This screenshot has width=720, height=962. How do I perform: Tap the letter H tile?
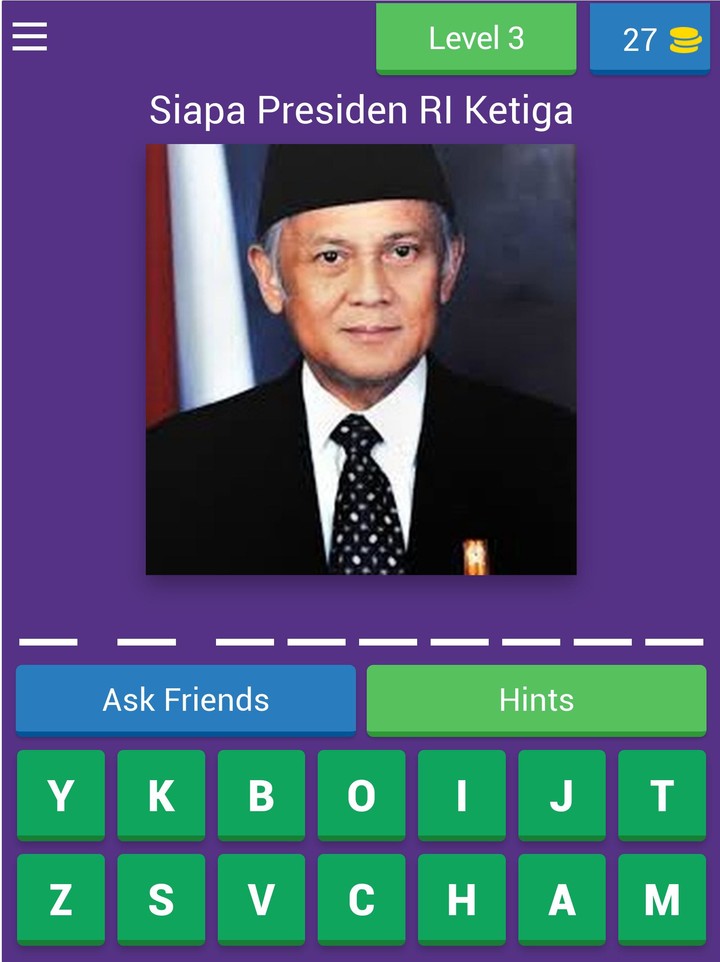click(x=461, y=900)
